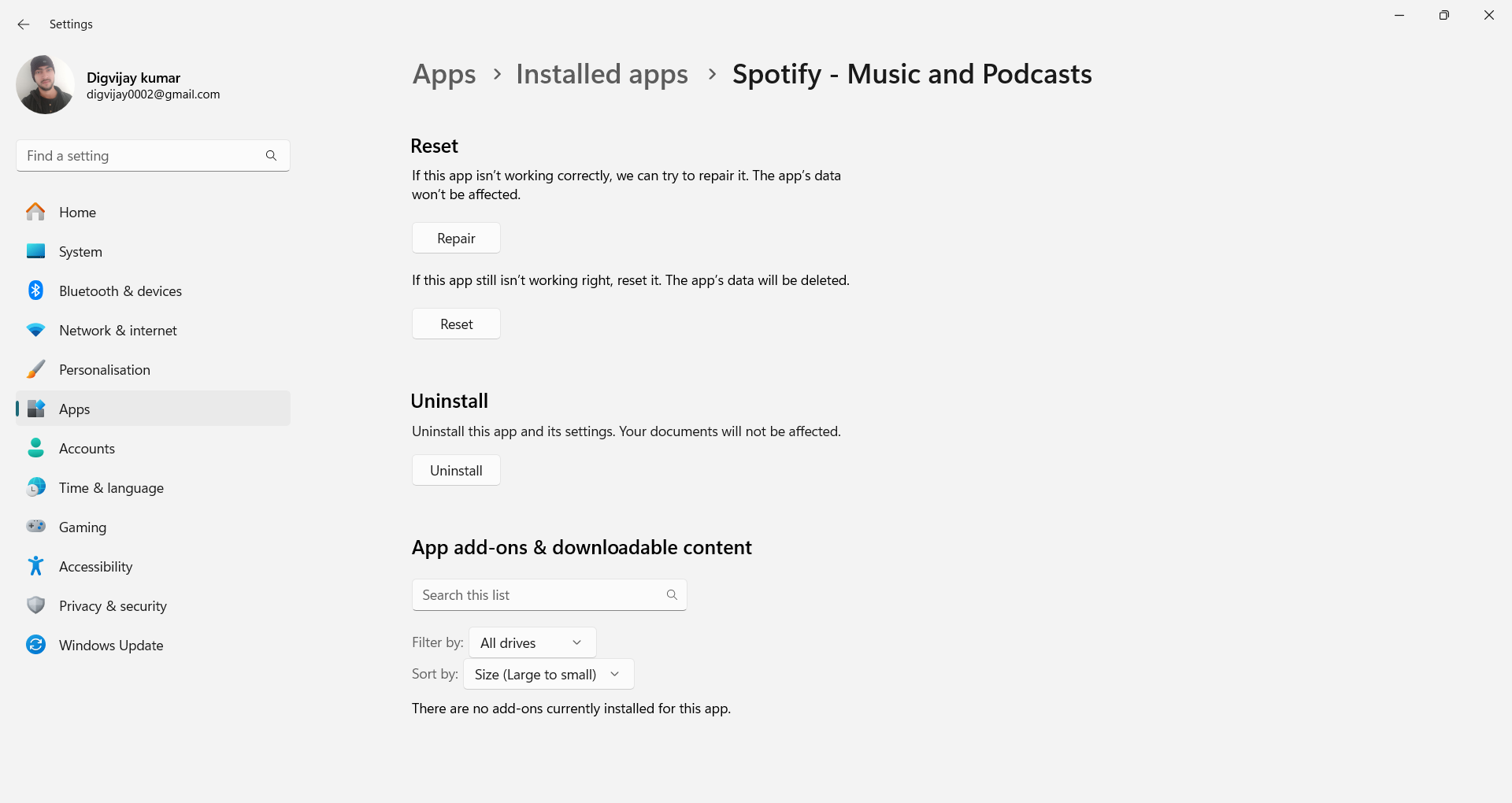
Task: Open Bluetooth & devices settings
Action: click(x=120, y=291)
